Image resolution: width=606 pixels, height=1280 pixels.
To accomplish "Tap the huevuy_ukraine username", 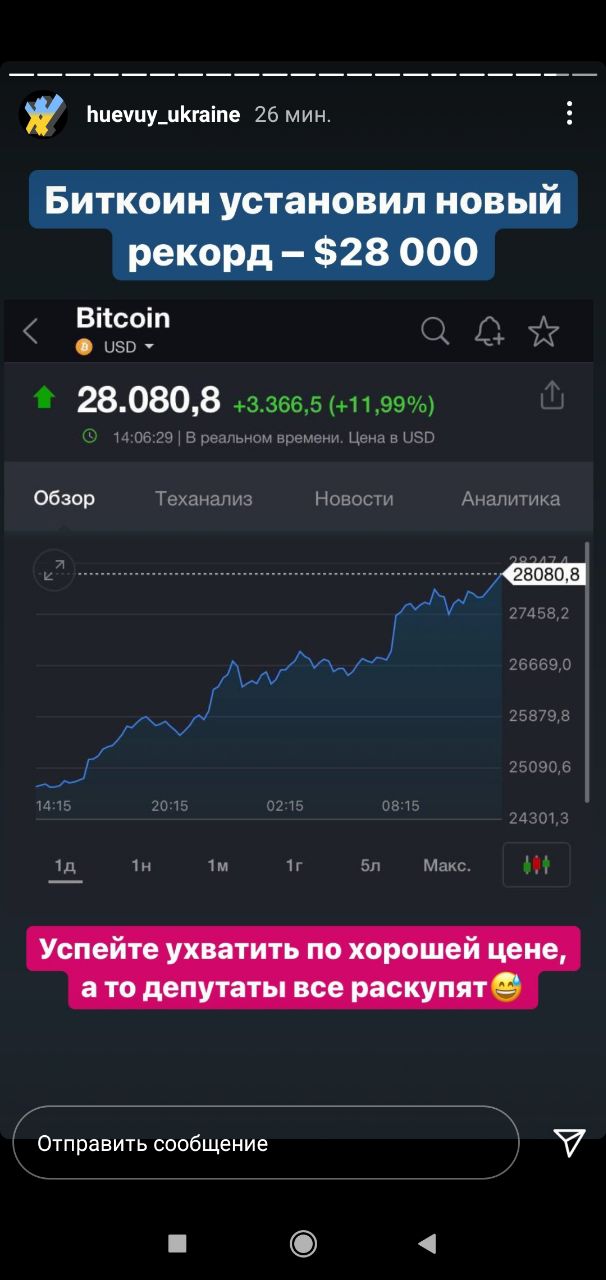I will click(x=163, y=115).
